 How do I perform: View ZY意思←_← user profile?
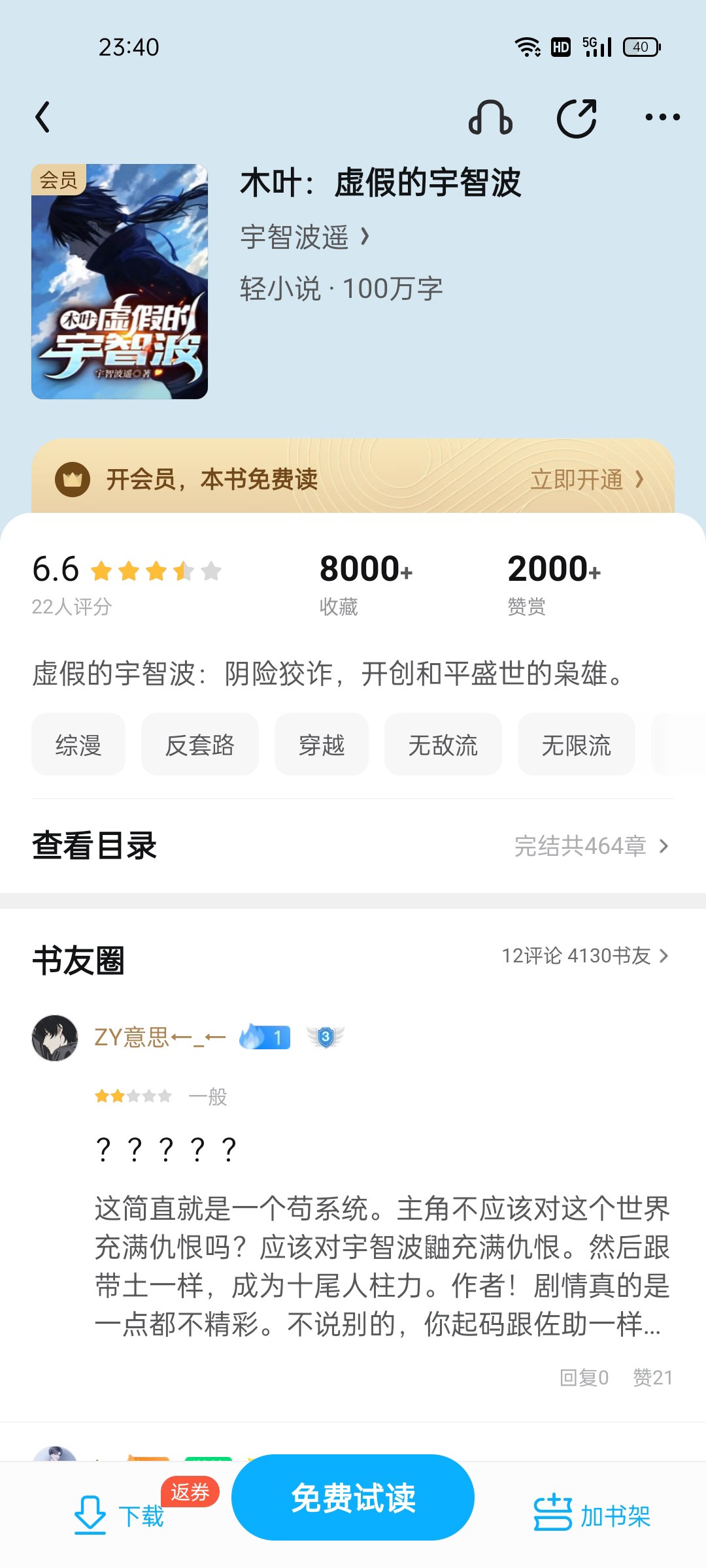click(x=56, y=1037)
